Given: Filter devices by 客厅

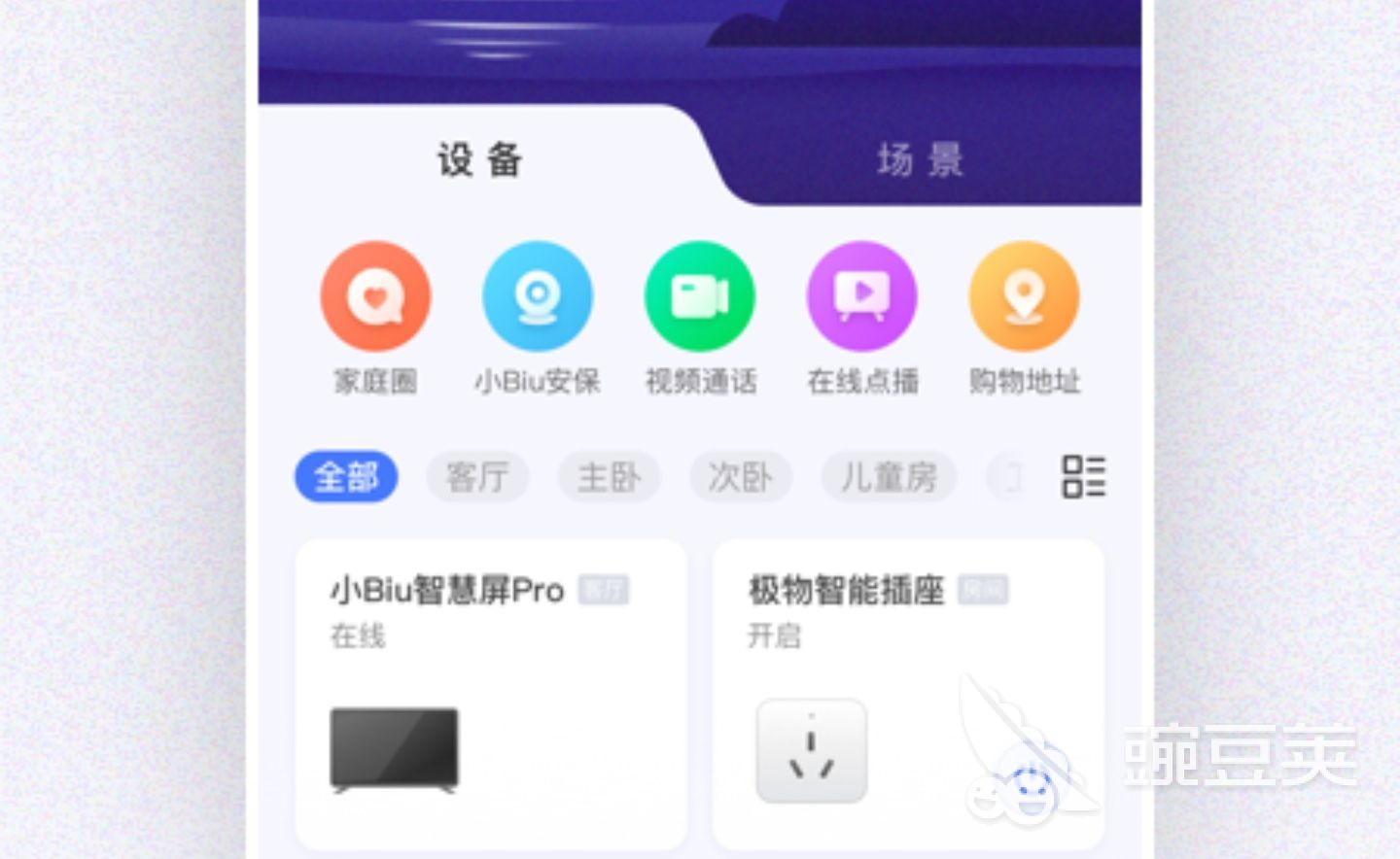Looking at the screenshot, I should (x=477, y=477).
